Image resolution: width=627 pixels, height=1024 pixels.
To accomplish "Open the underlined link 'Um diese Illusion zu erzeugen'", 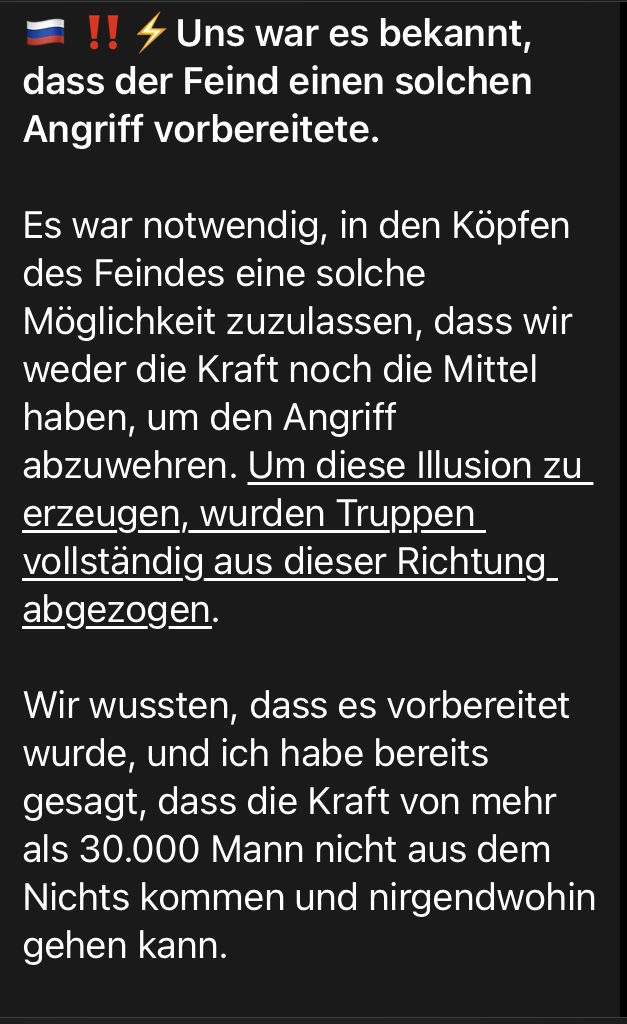I will click(415, 467).
